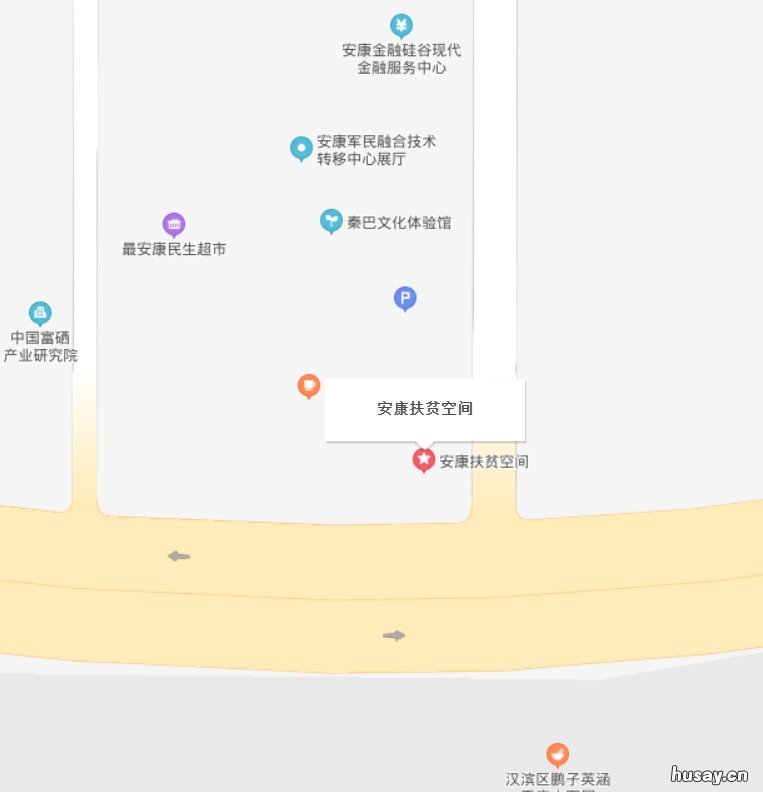This screenshot has width=763, height=792.
Task: Click the 最安康民生超市 supermarket marker
Action: pyautogui.click(x=173, y=222)
